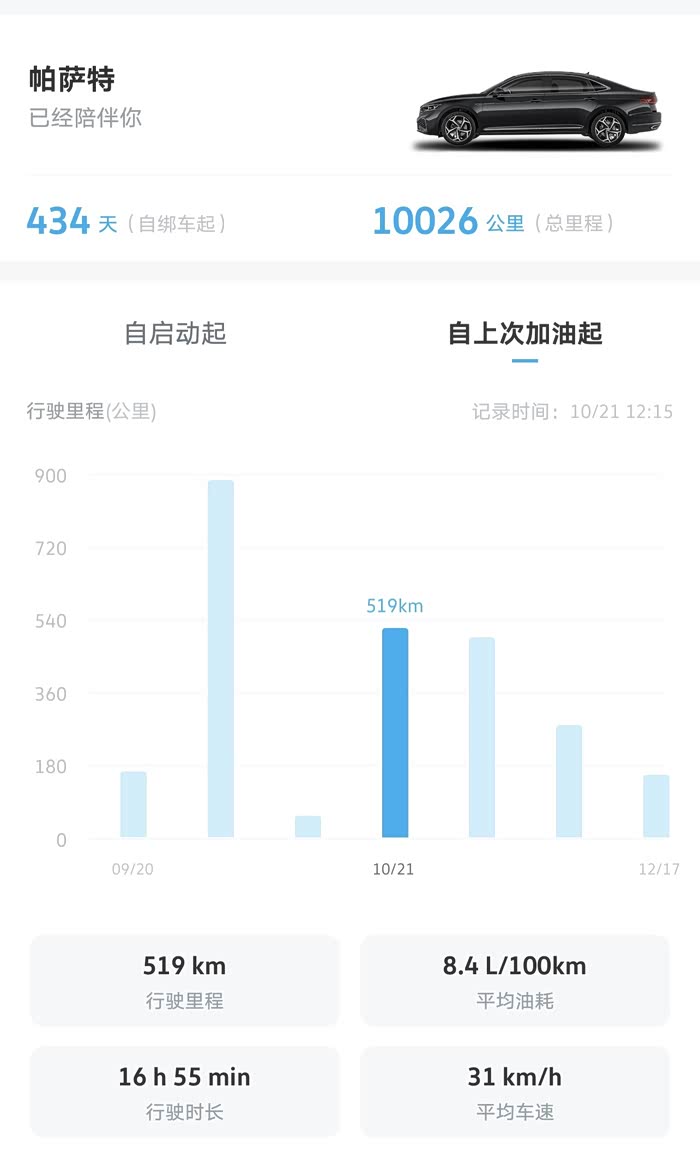This screenshot has height=1159, width=700.
Task: Select the 自上次加油起 tab
Action: [x=525, y=333]
